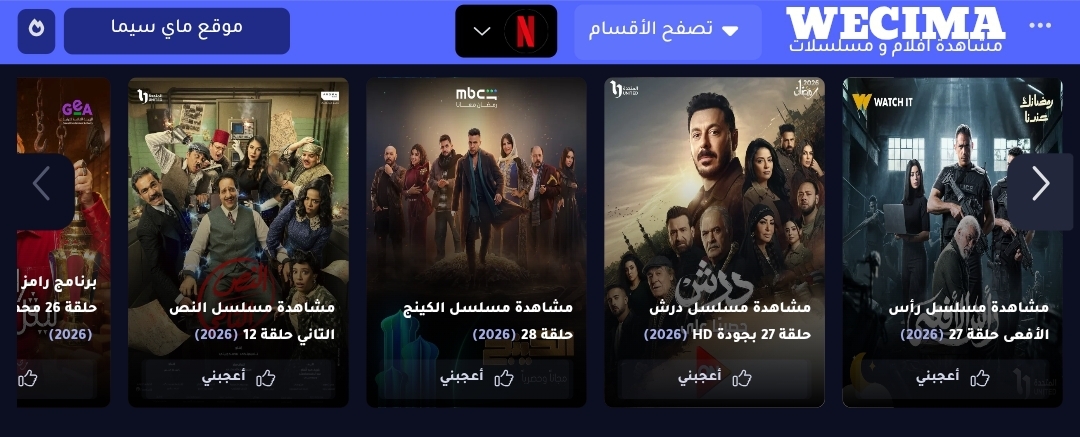The width and height of the screenshot is (1080, 437).
Task: Like مسلسل النص الثاني with أعجبني
Action: click(x=237, y=377)
